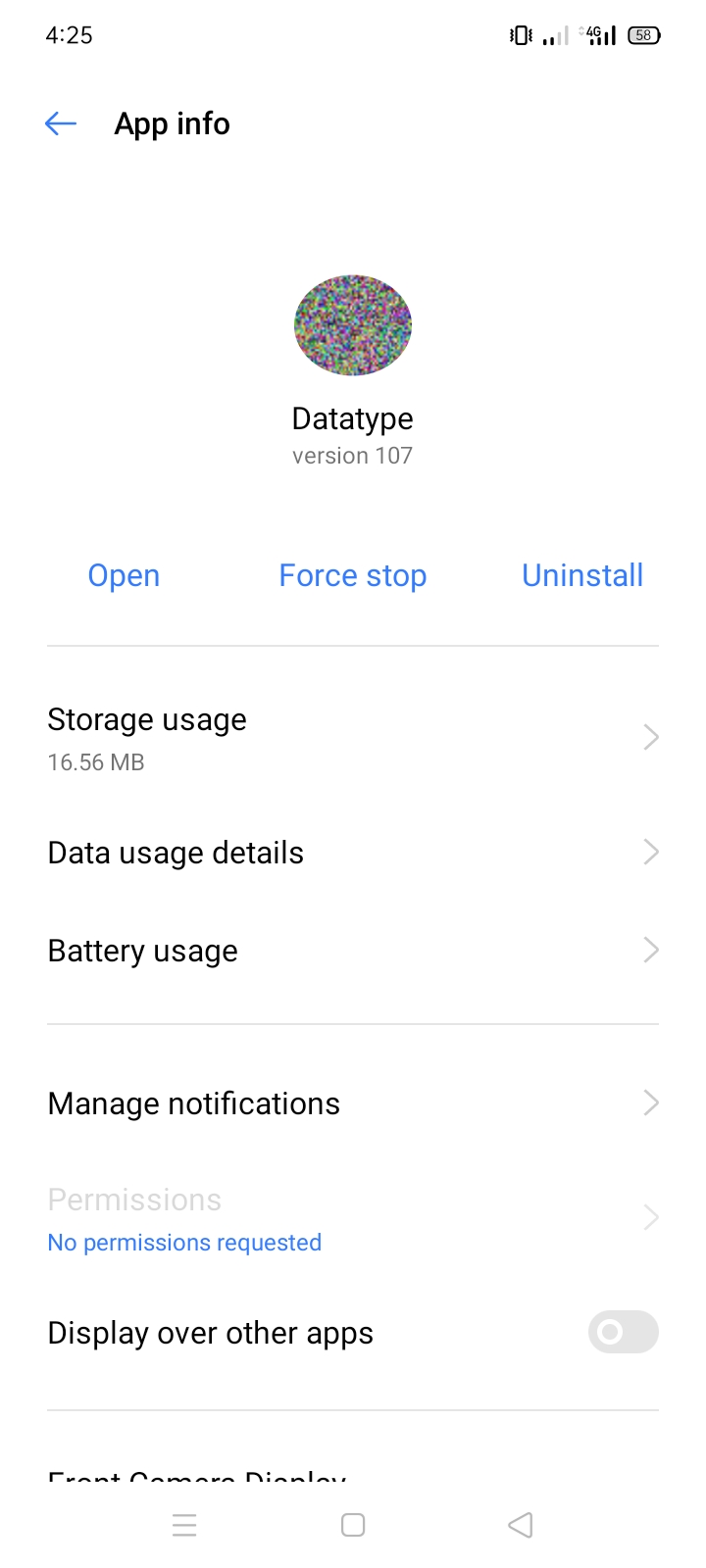Screen dimensions: 706x1568
Task: Open the Datatype app
Action: pyautogui.click(x=124, y=575)
